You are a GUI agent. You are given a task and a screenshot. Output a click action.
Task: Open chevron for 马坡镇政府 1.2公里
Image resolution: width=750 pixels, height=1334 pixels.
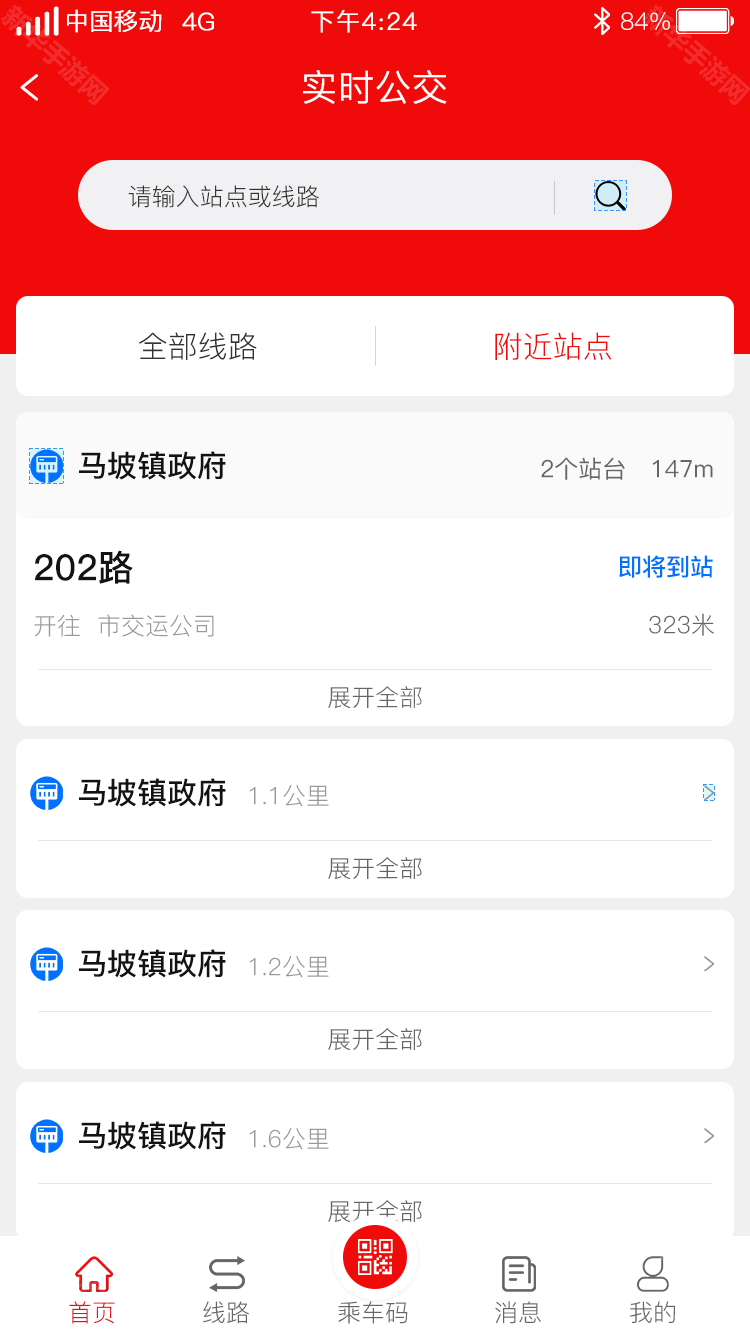click(x=708, y=964)
